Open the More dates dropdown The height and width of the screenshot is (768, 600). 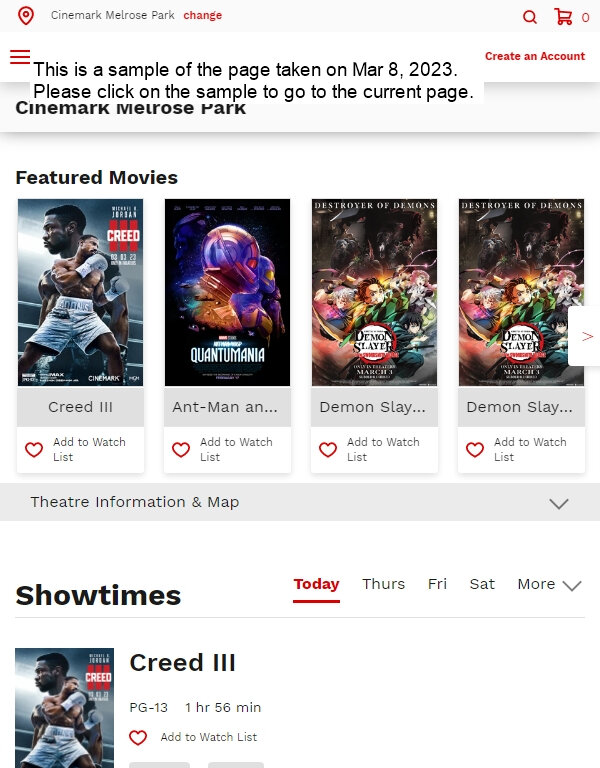(548, 585)
